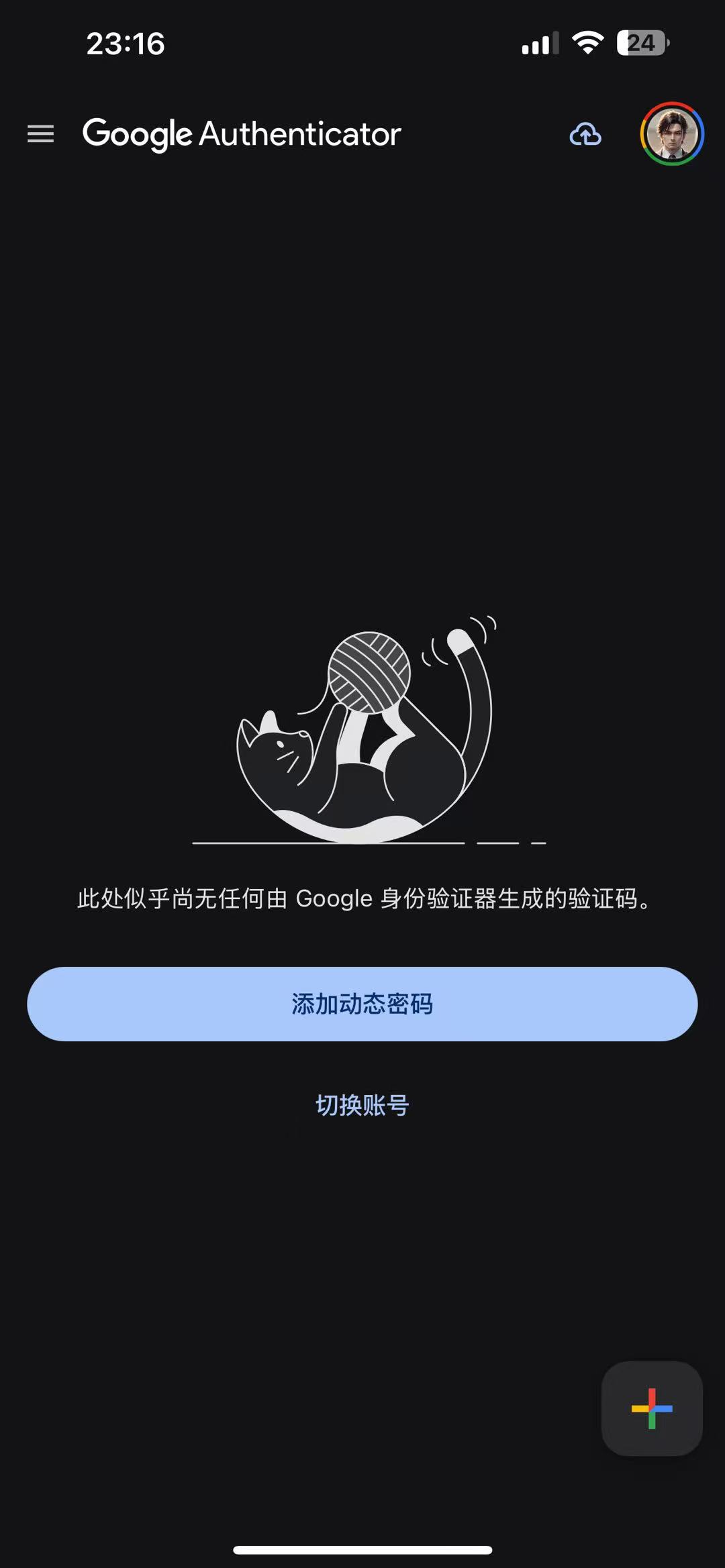Open the hamburger navigation menu
This screenshot has height=1568, width=725.
click(40, 134)
